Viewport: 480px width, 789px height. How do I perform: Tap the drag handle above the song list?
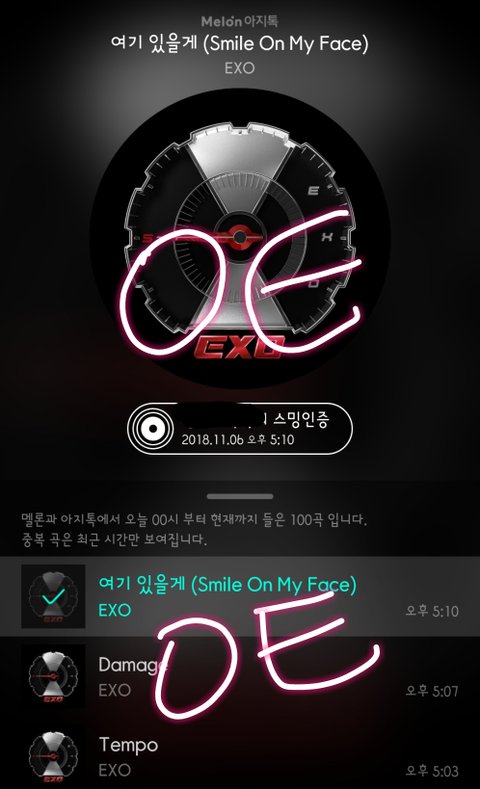pyautogui.click(x=240, y=496)
